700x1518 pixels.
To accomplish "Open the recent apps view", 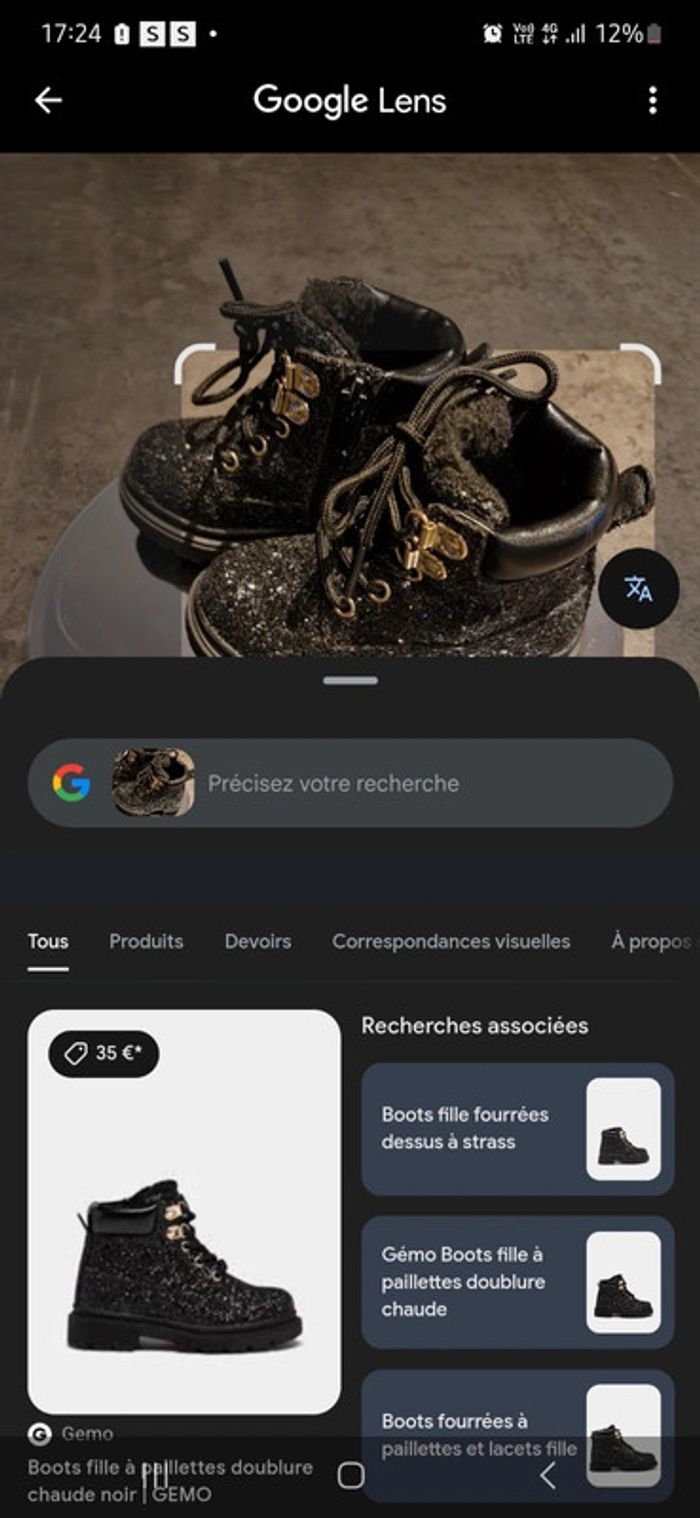I will click(153, 1476).
